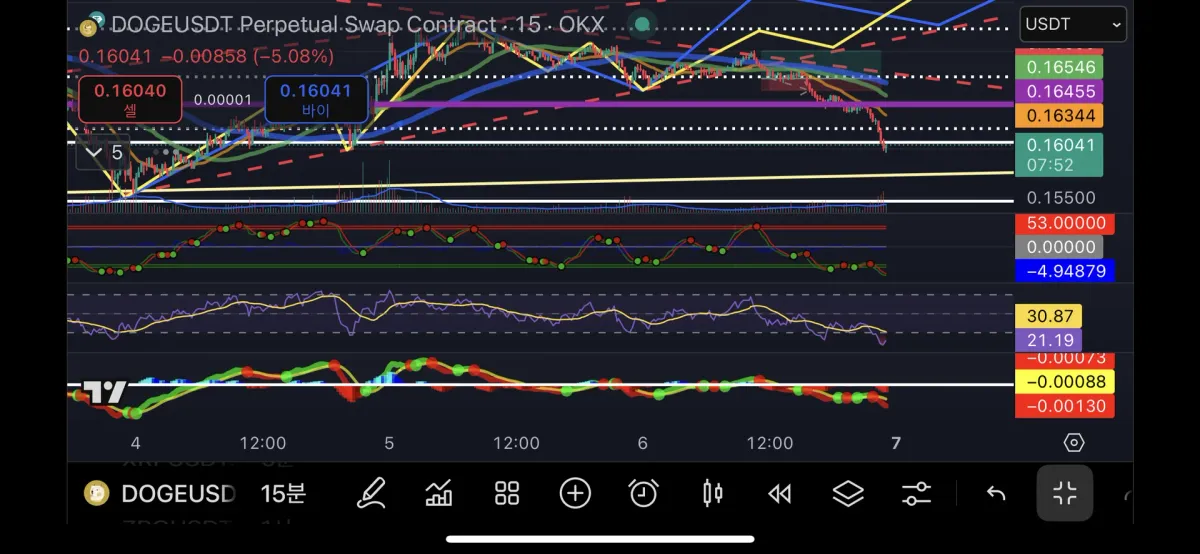Undo the last chart action

click(996, 493)
